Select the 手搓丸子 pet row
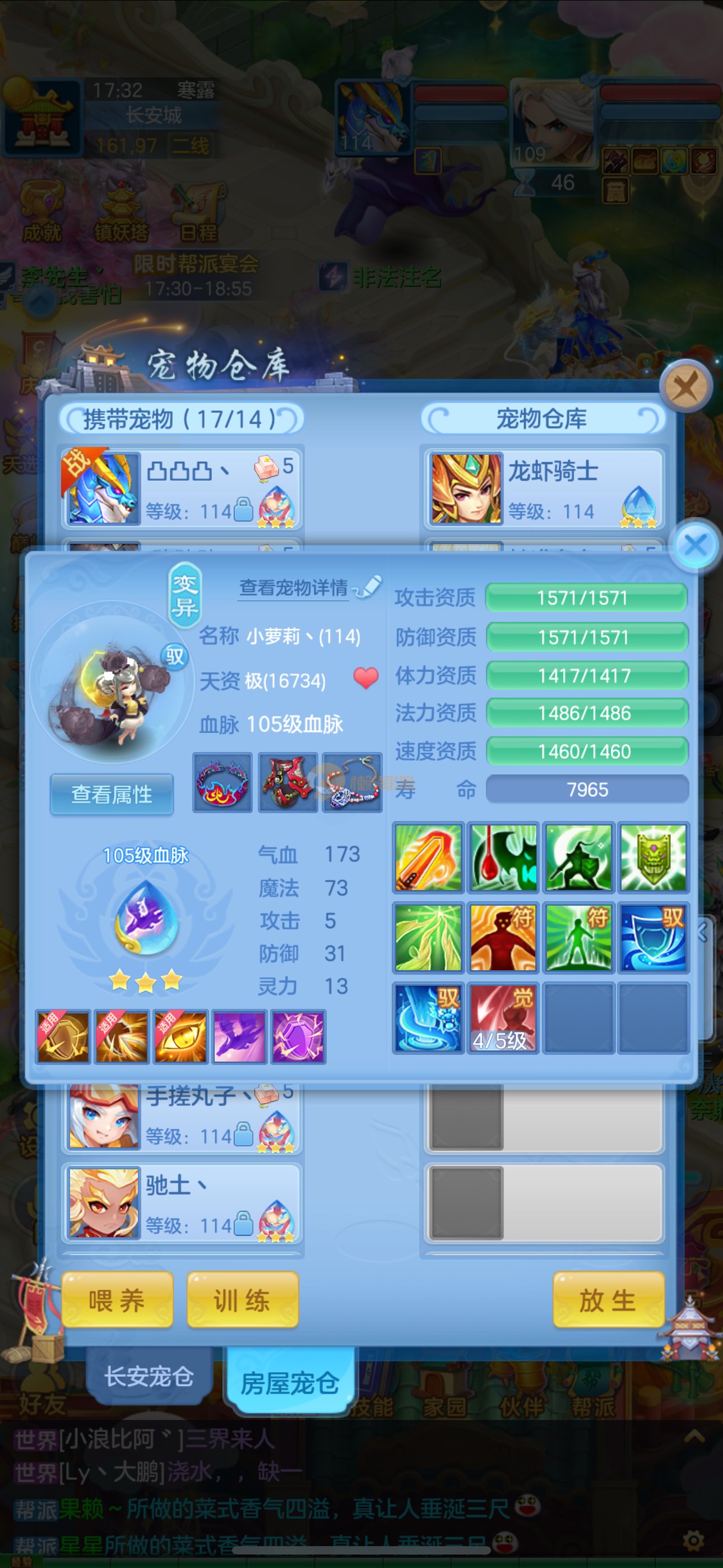 (x=182, y=1118)
